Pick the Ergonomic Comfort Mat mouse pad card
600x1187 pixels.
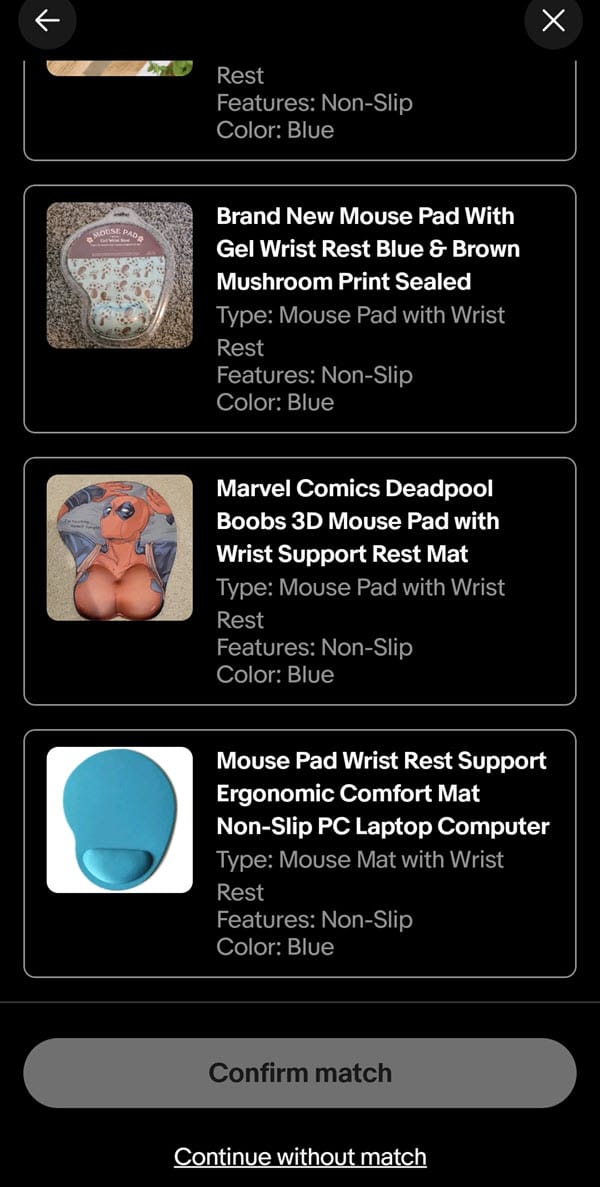300,853
